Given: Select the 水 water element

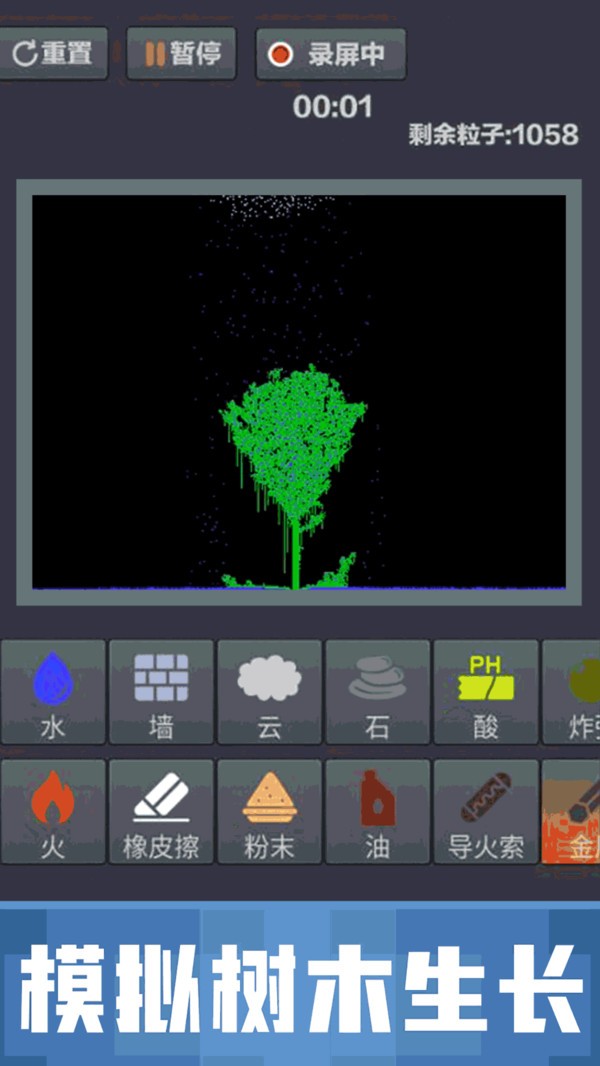Looking at the screenshot, I should tap(53, 692).
